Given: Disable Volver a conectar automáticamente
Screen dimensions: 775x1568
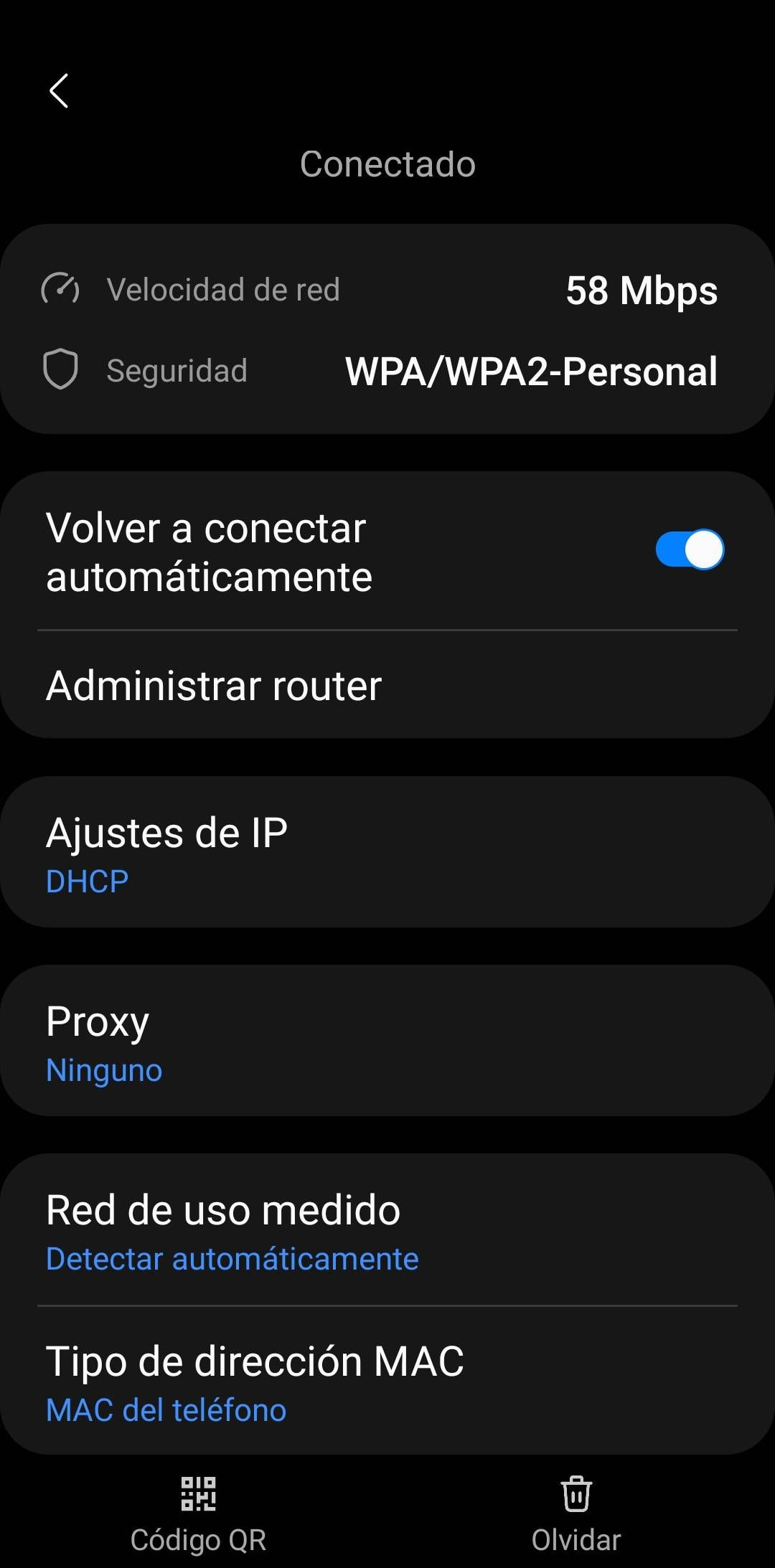Looking at the screenshot, I should (x=689, y=549).
